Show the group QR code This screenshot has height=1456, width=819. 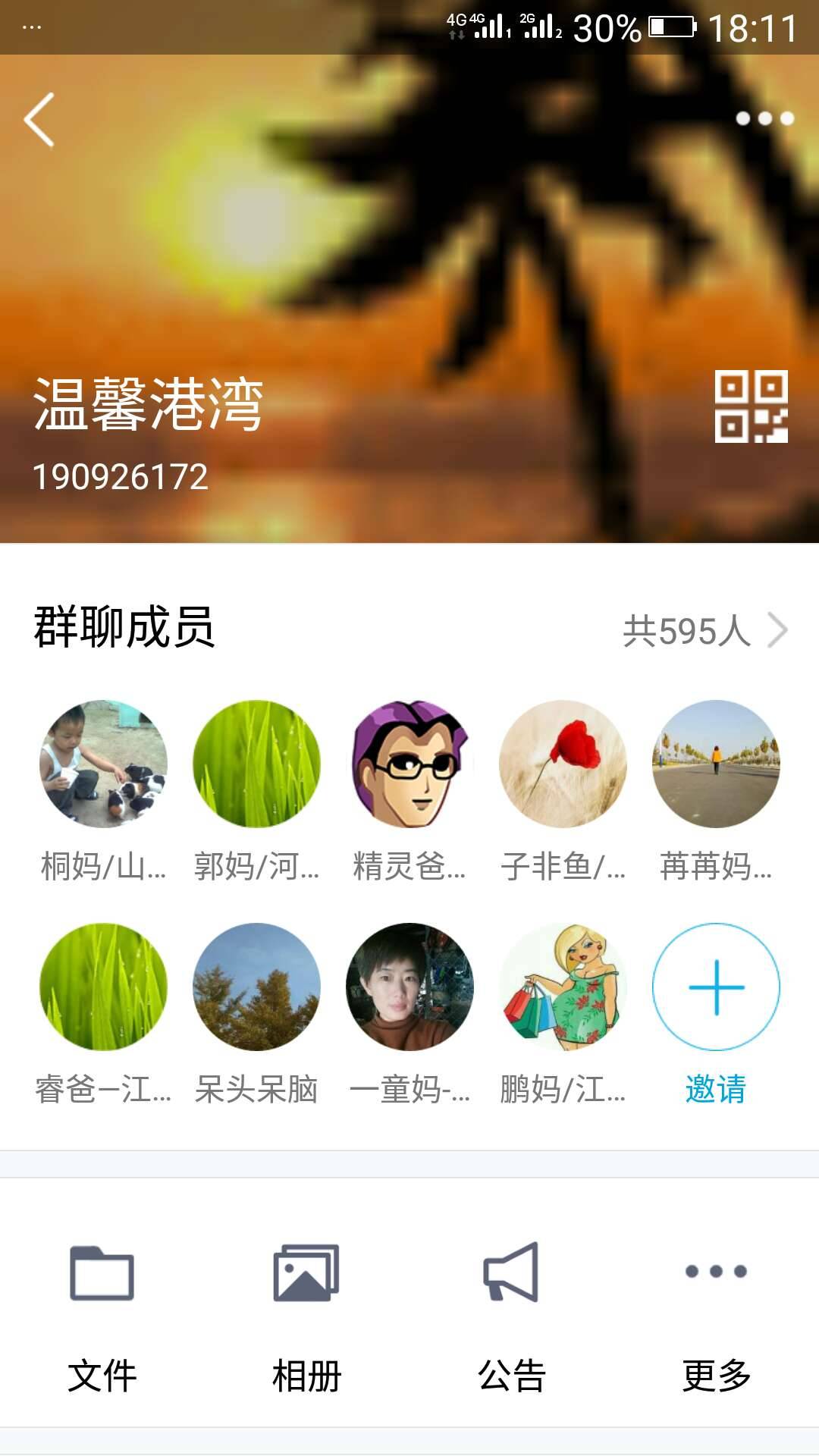pyautogui.click(x=751, y=406)
